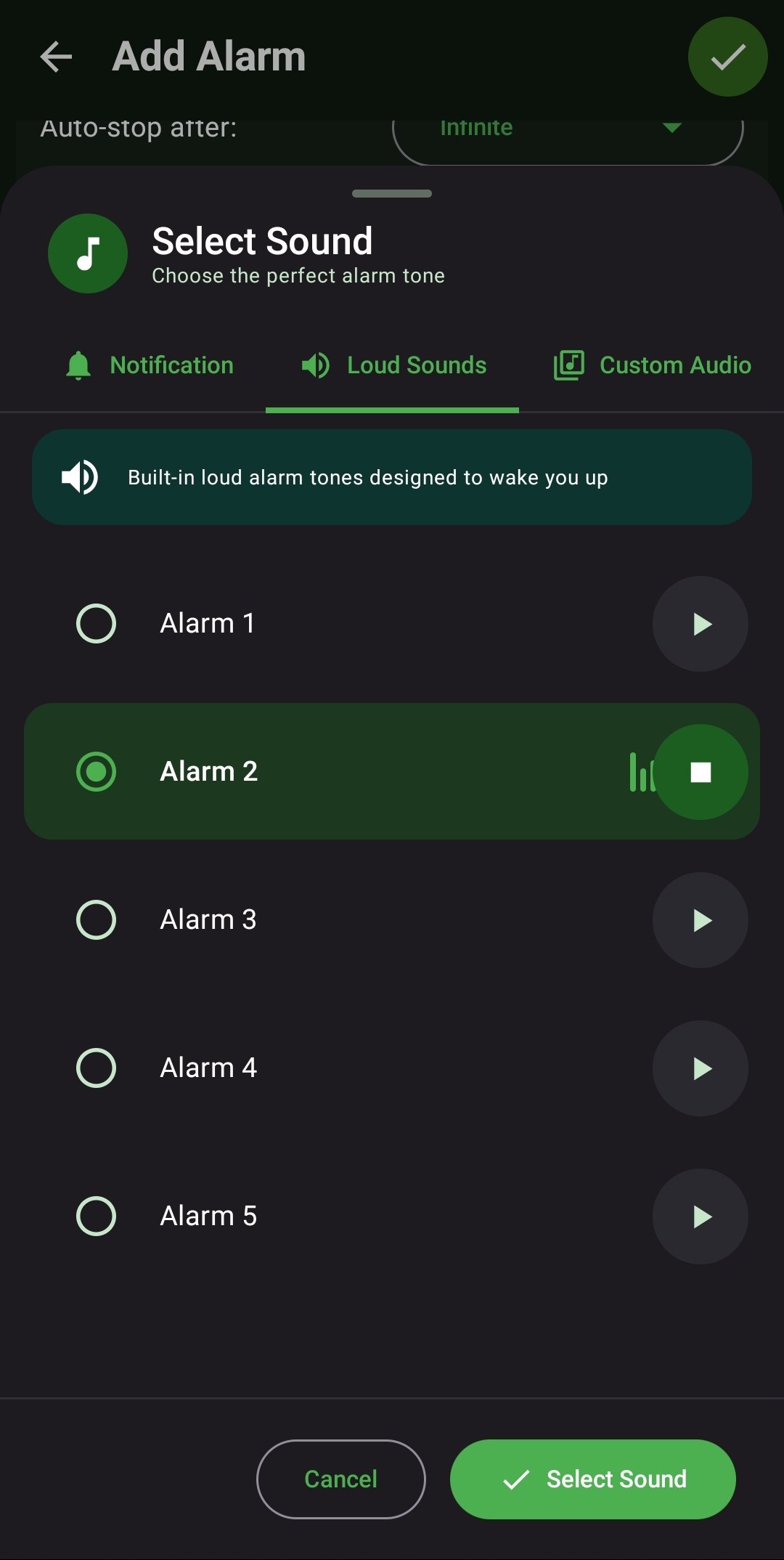Pick Alarm 4 from the list

click(x=96, y=1068)
